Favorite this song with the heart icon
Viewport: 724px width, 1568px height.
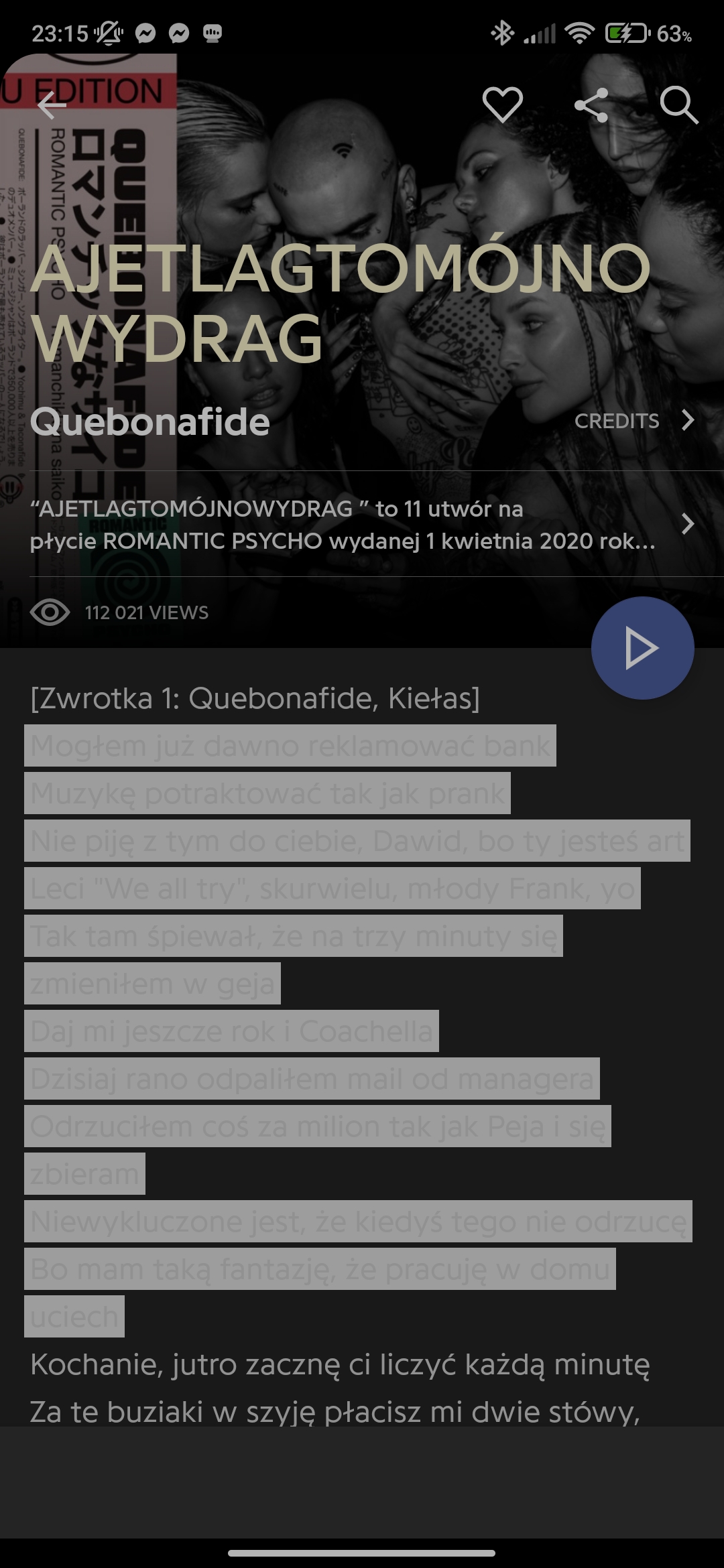[x=502, y=105]
